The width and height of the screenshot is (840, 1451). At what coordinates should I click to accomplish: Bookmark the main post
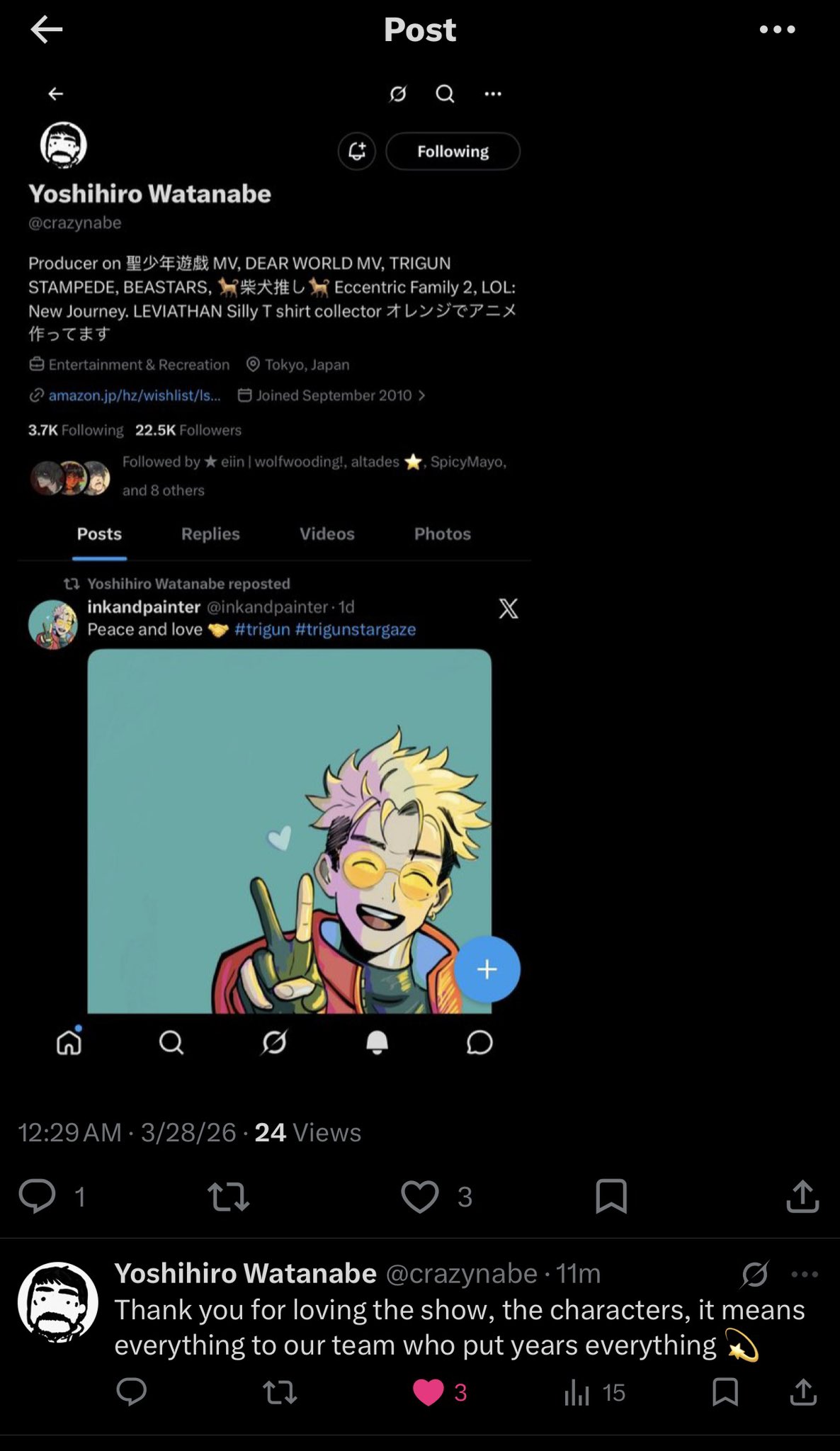coord(611,1196)
